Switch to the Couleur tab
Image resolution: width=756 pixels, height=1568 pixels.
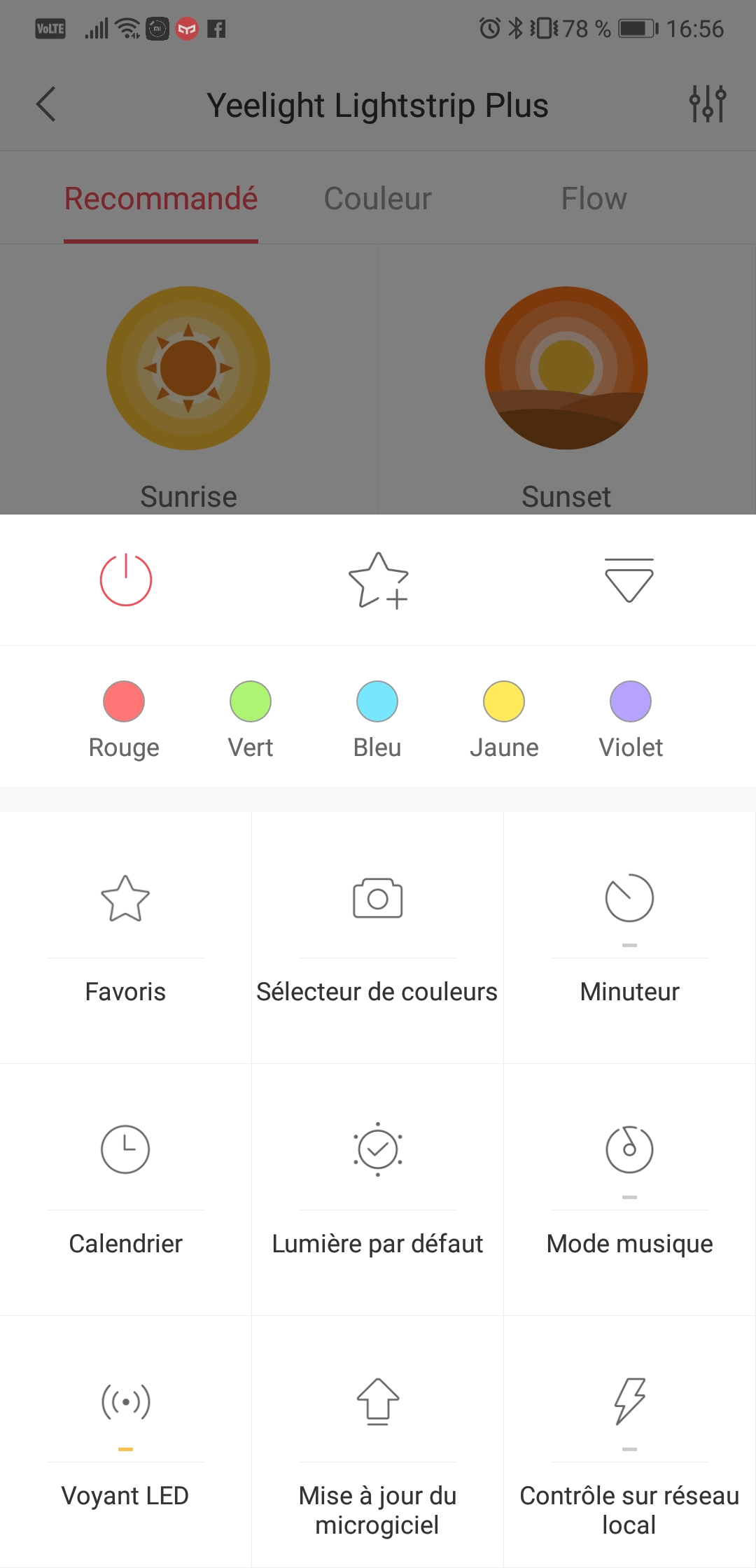(x=377, y=199)
